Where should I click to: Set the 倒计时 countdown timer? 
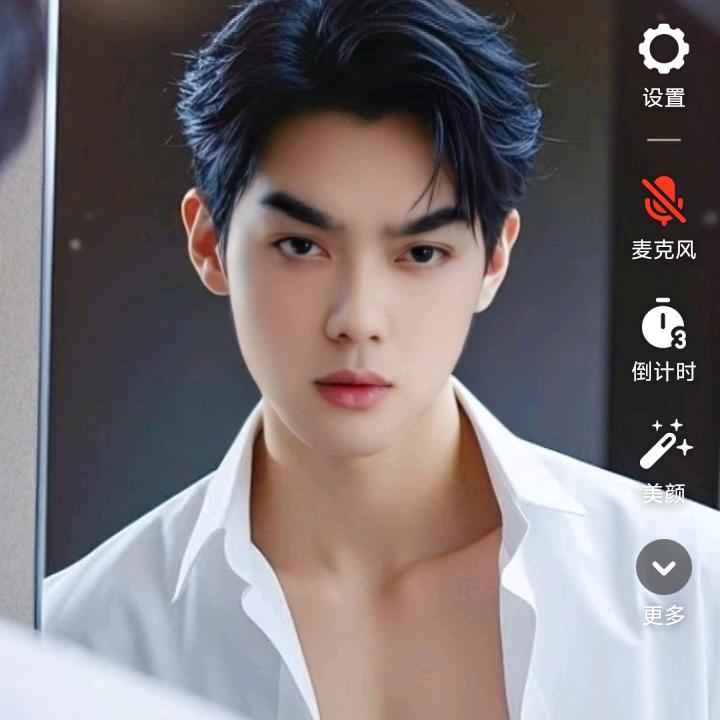(664, 324)
